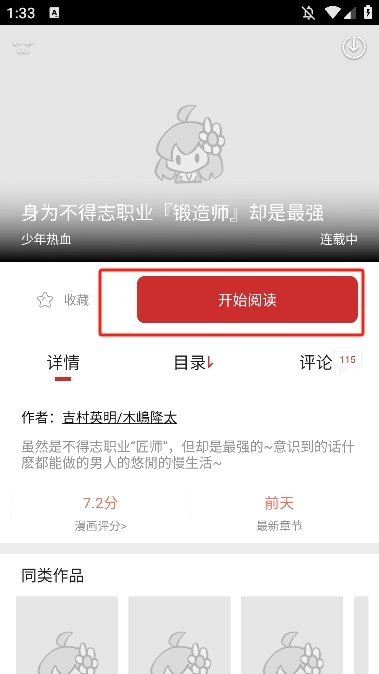379x674 pixels.
Task: Open author link 吉村英明/木嶋隆太
Action: click(119, 418)
